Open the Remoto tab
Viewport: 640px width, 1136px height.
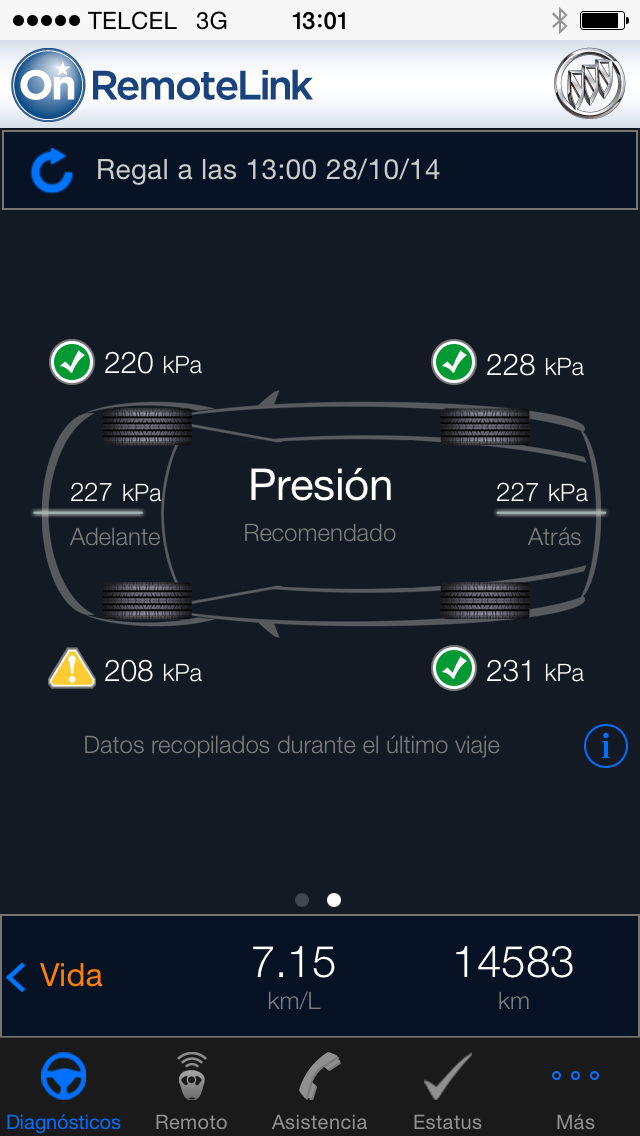coord(191,1092)
